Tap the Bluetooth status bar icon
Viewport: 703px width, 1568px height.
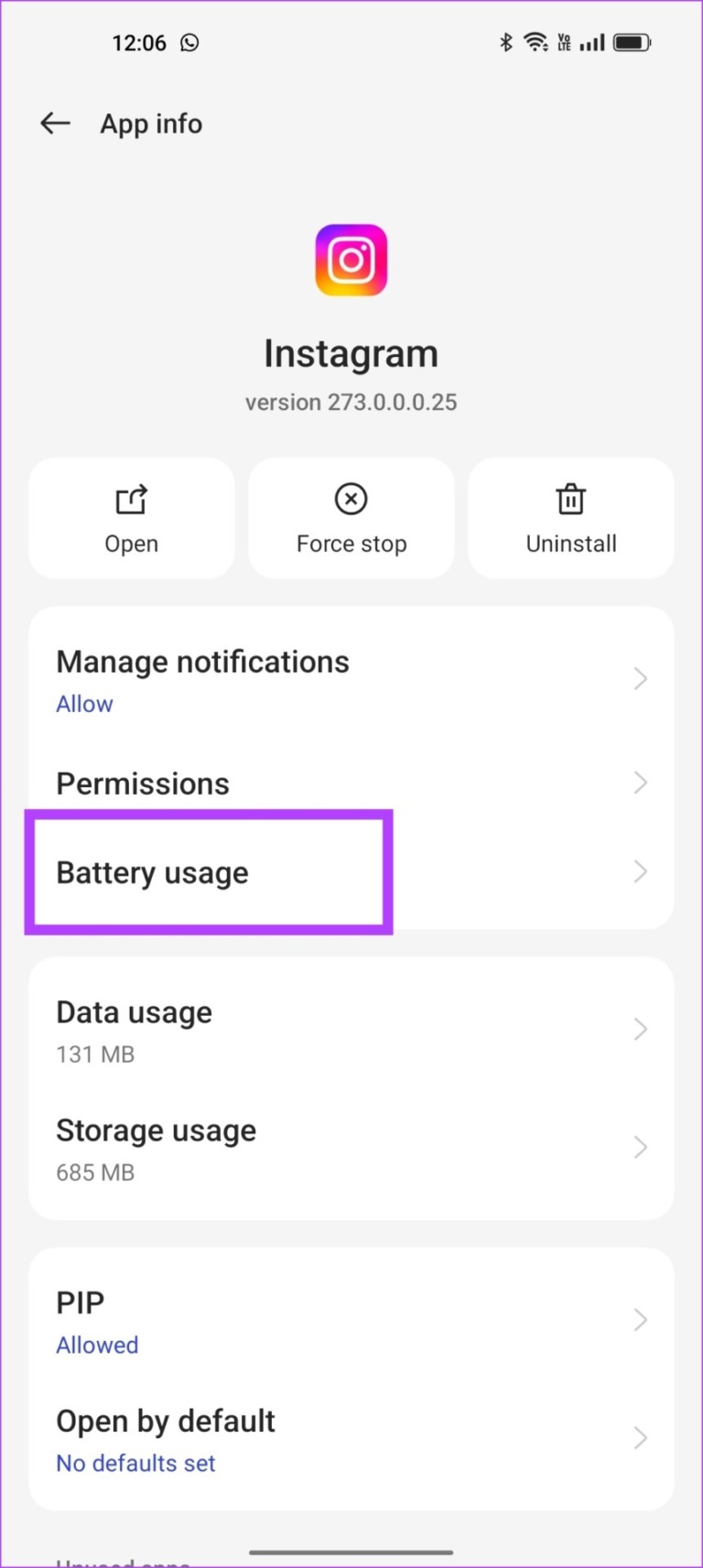pos(505,41)
